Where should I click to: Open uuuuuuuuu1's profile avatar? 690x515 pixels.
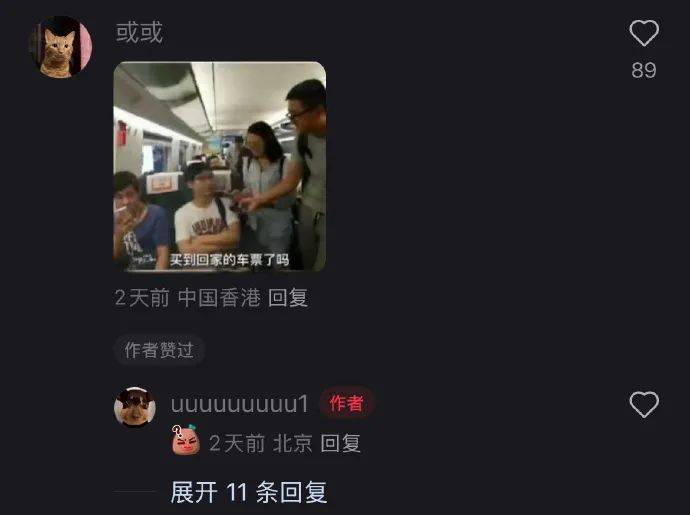[x=135, y=406]
